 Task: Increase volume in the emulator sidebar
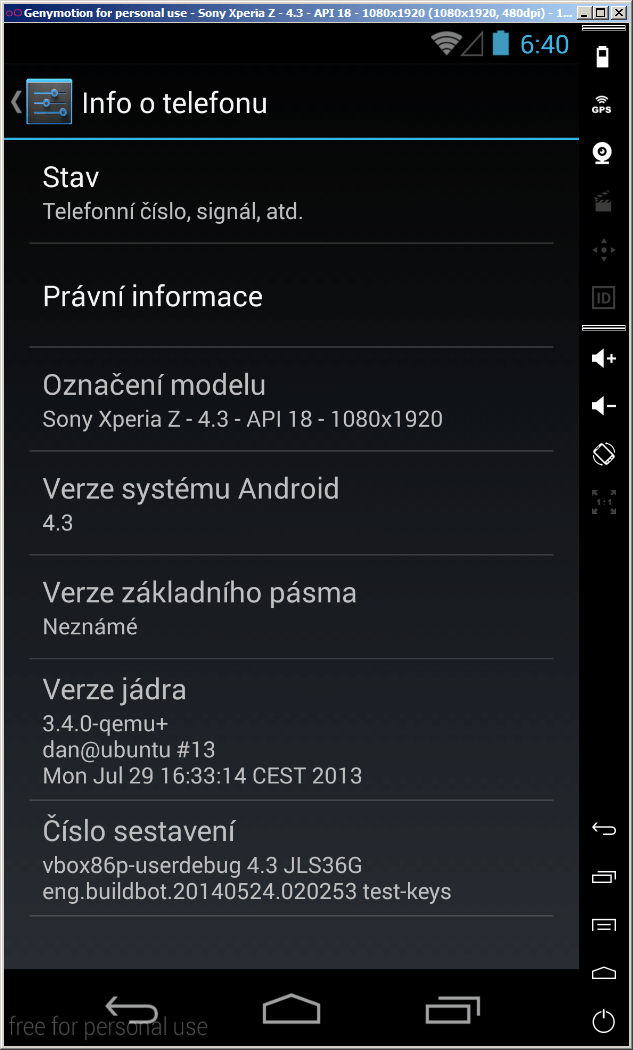click(x=604, y=358)
